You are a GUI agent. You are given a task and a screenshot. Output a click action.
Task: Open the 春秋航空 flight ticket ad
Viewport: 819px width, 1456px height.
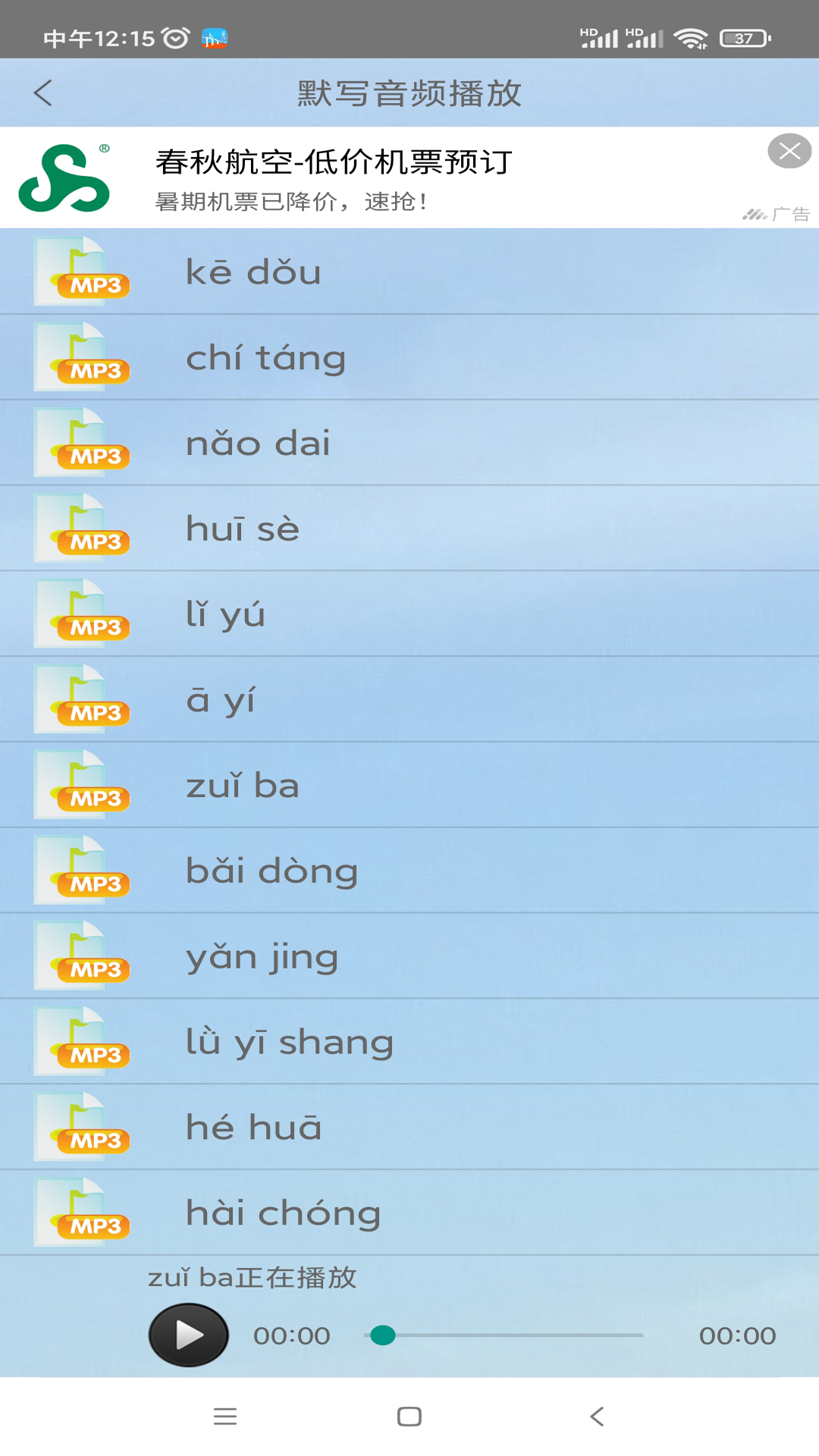click(x=334, y=178)
